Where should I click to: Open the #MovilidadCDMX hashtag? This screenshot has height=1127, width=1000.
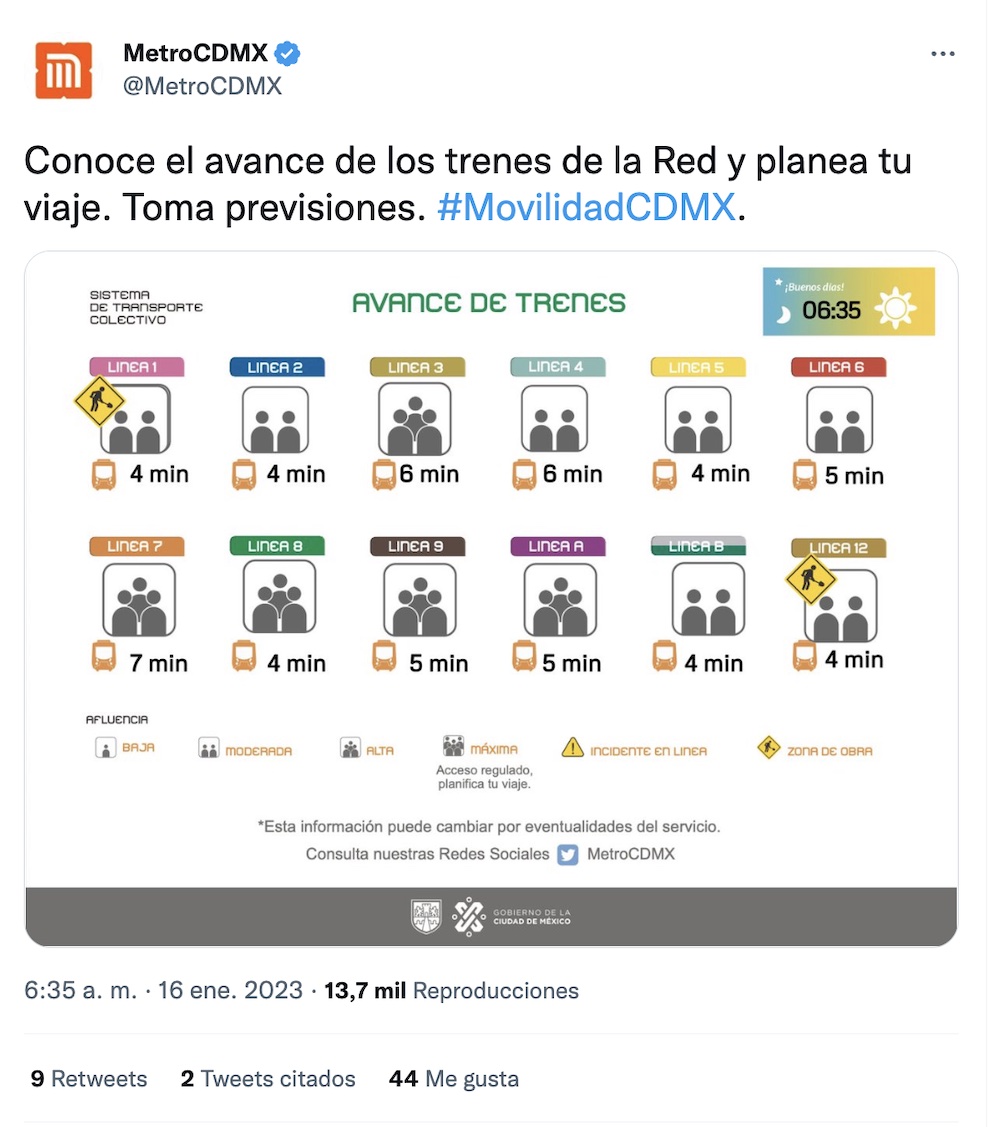pyautogui.click(x=587, y=207)
